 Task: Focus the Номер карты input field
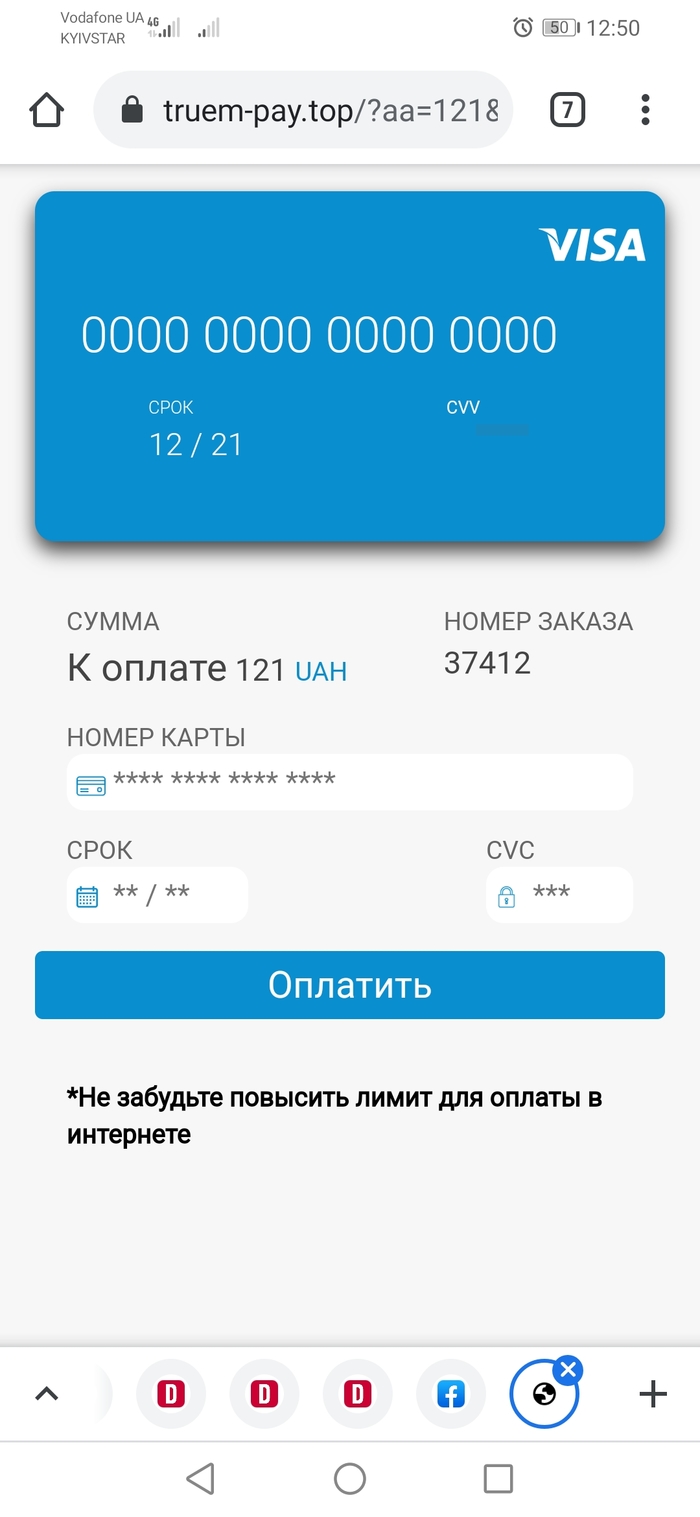pos(350,782)
